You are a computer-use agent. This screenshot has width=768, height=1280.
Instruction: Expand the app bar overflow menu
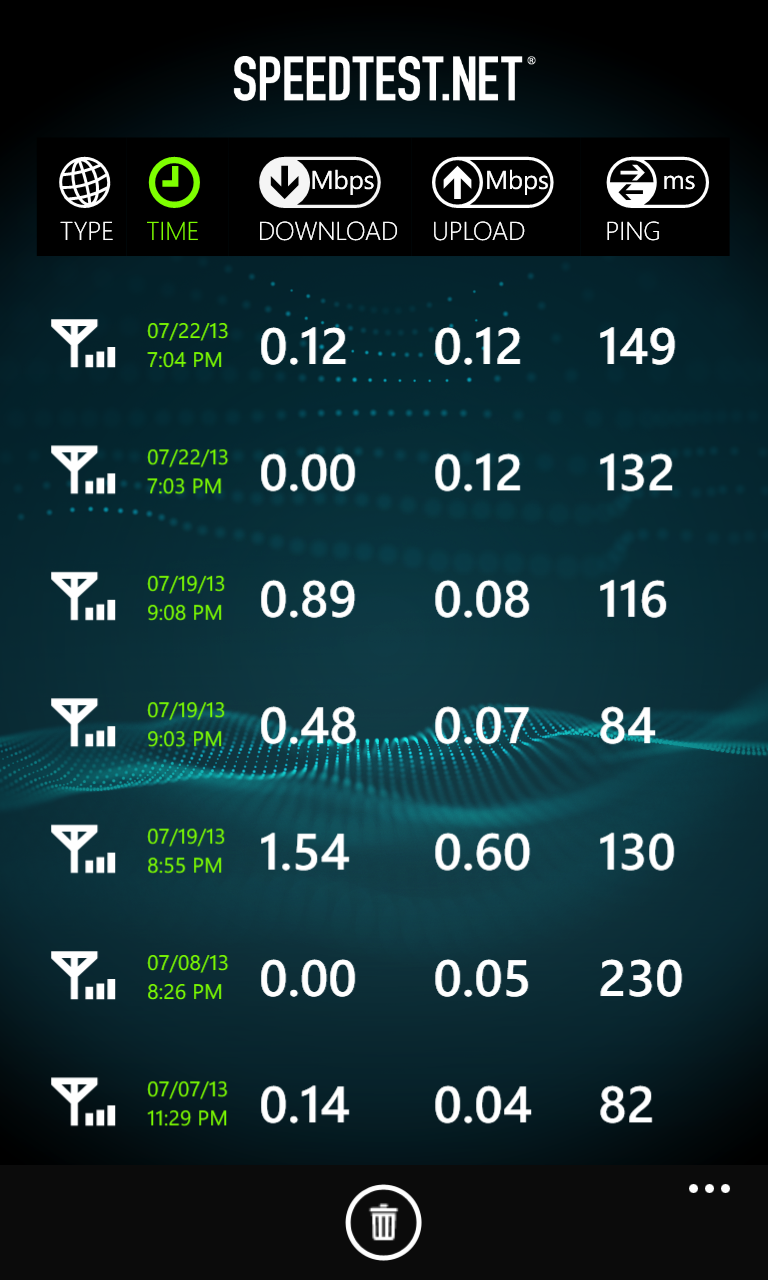click(x=709, y=1190)
